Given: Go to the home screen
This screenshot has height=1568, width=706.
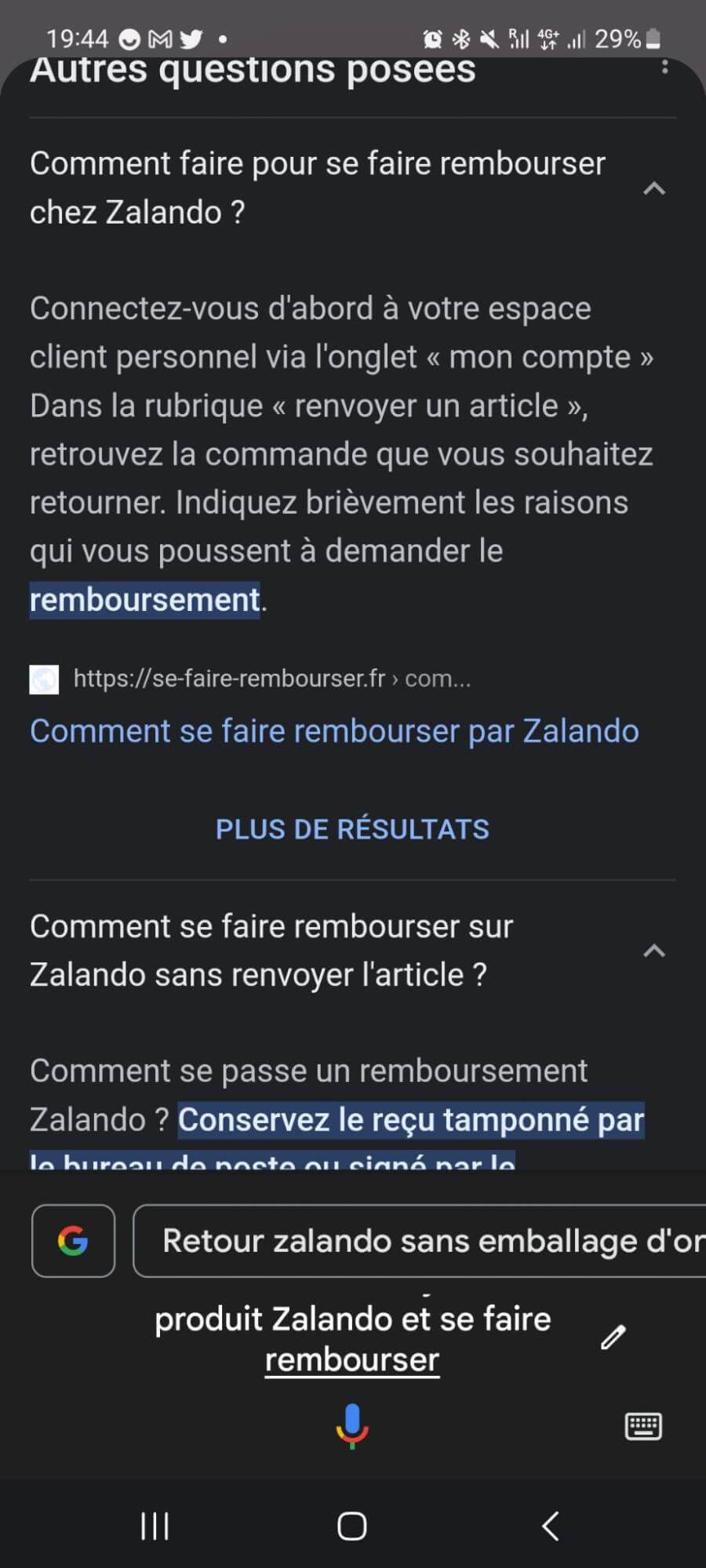Looking at the screenshot, I should pos(352,1526).
